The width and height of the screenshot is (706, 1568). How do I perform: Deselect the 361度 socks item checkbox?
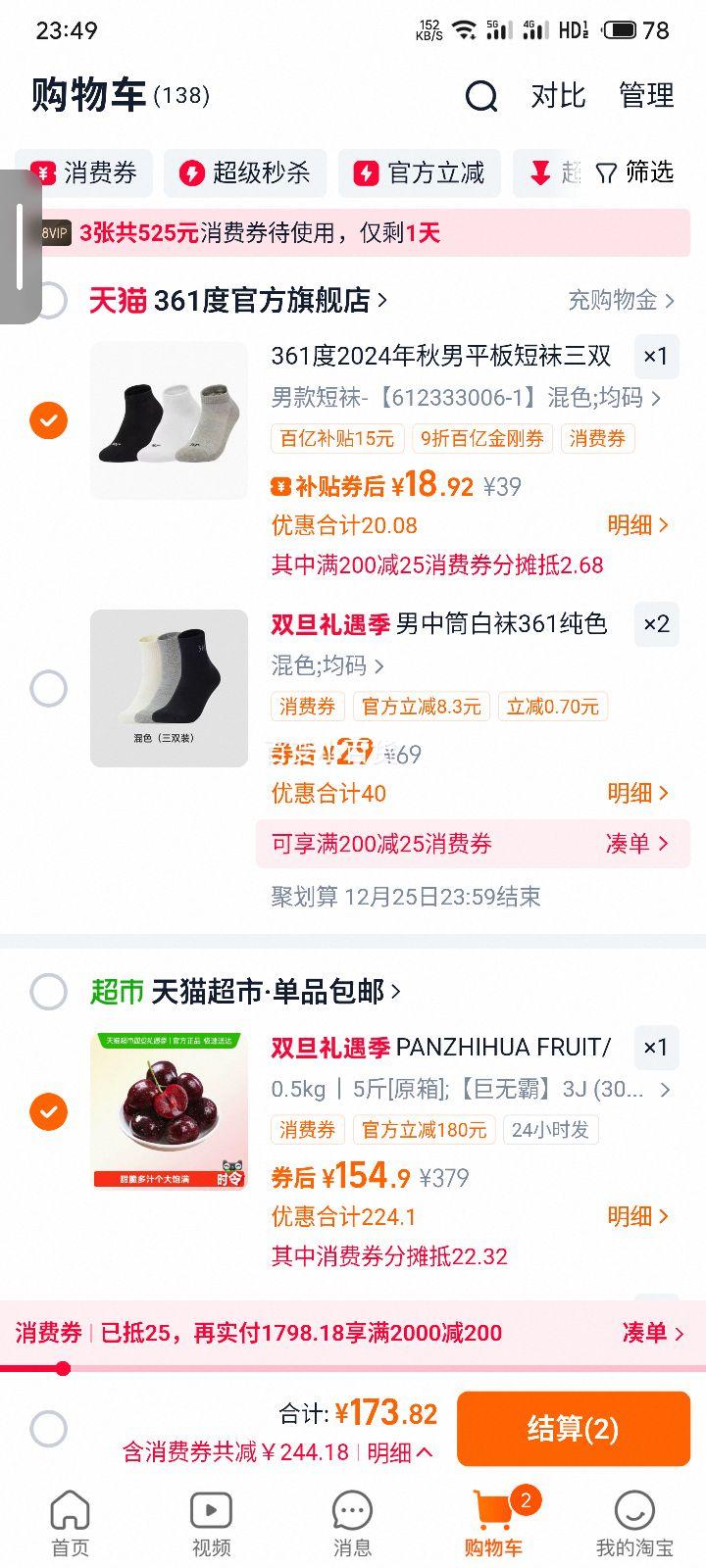pos(48,420)
